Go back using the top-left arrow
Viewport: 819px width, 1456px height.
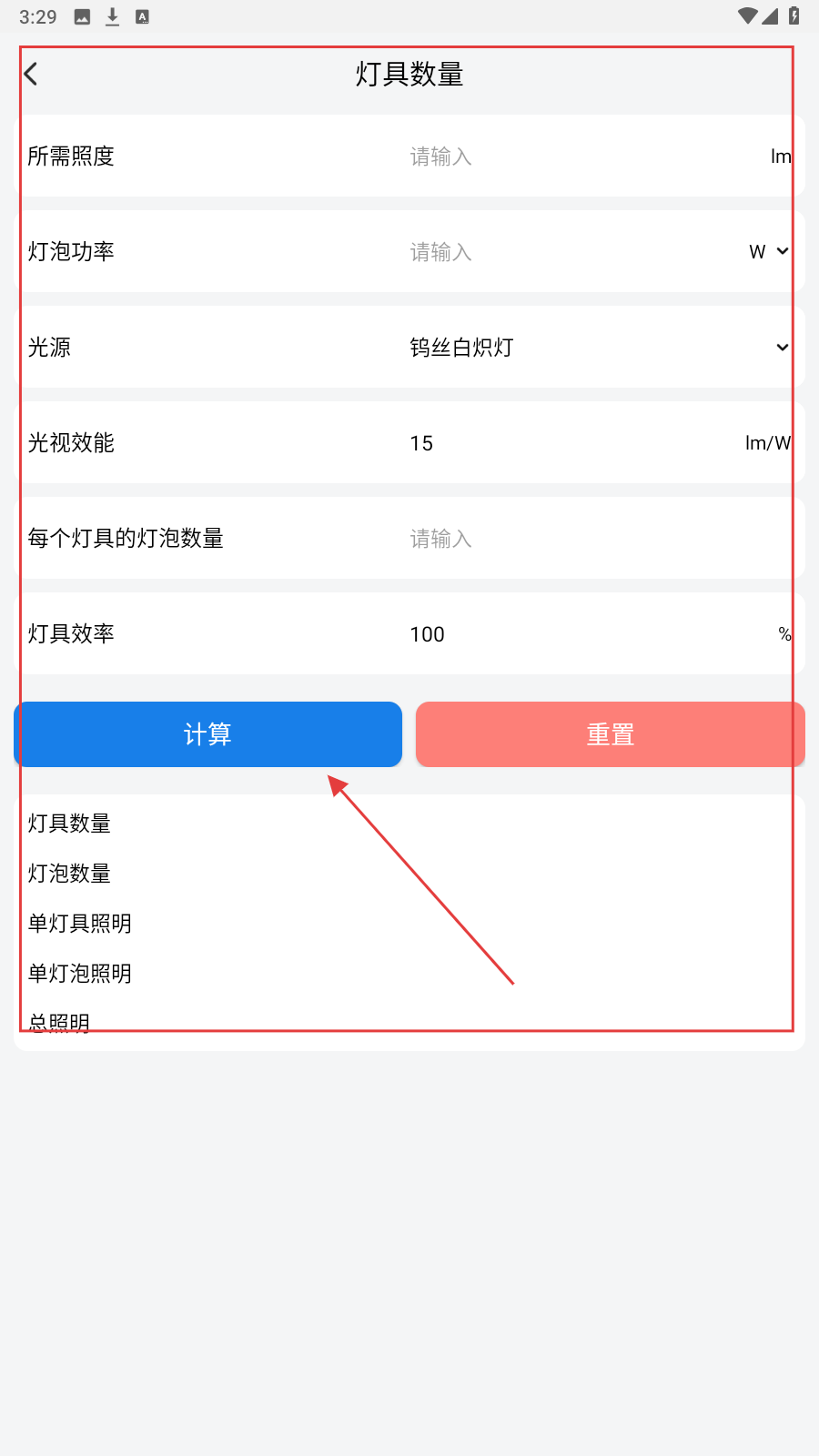(31, 74)
